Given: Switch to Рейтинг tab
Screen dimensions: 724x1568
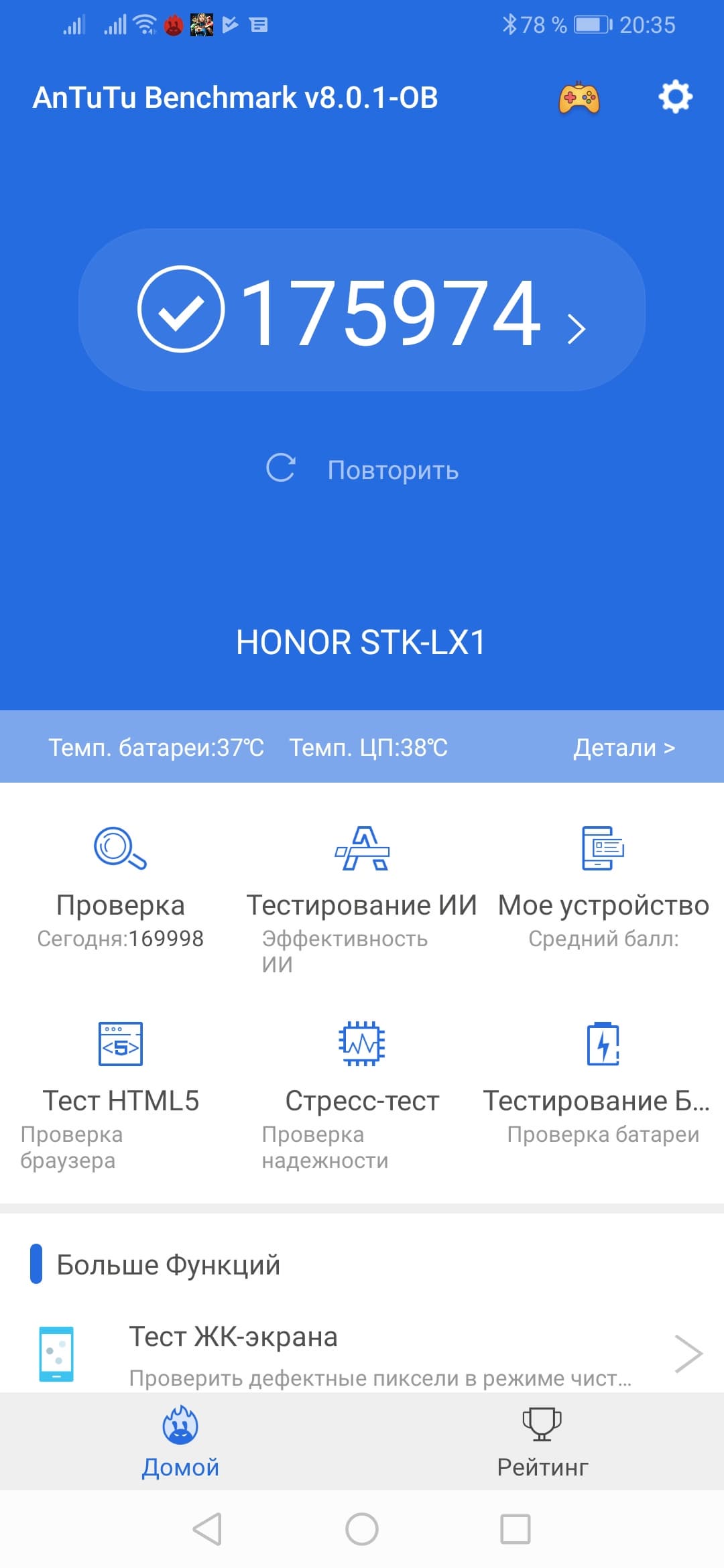Looking at the screenshot, I should pyautogui.click(x=542, y=1442).
